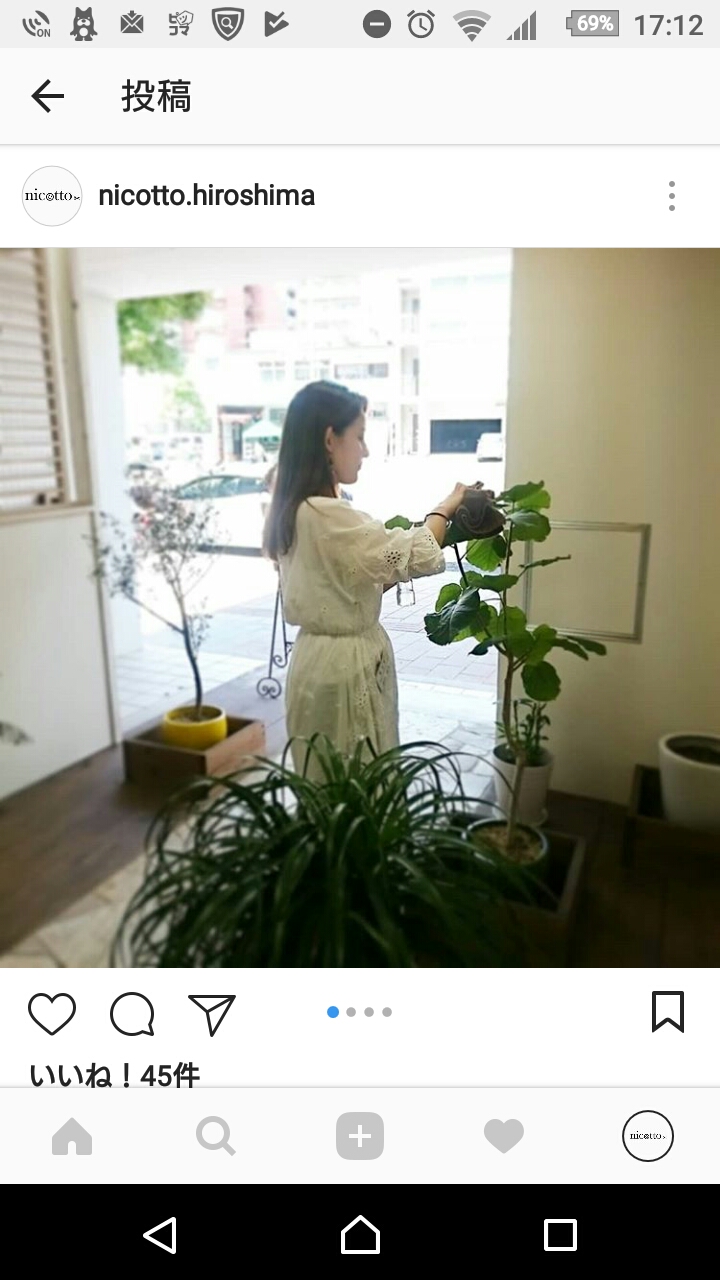Viewport: 720px width, 1280px height.
Task: Tap the nicotto avatar beside the username
Action: point(52,196)
